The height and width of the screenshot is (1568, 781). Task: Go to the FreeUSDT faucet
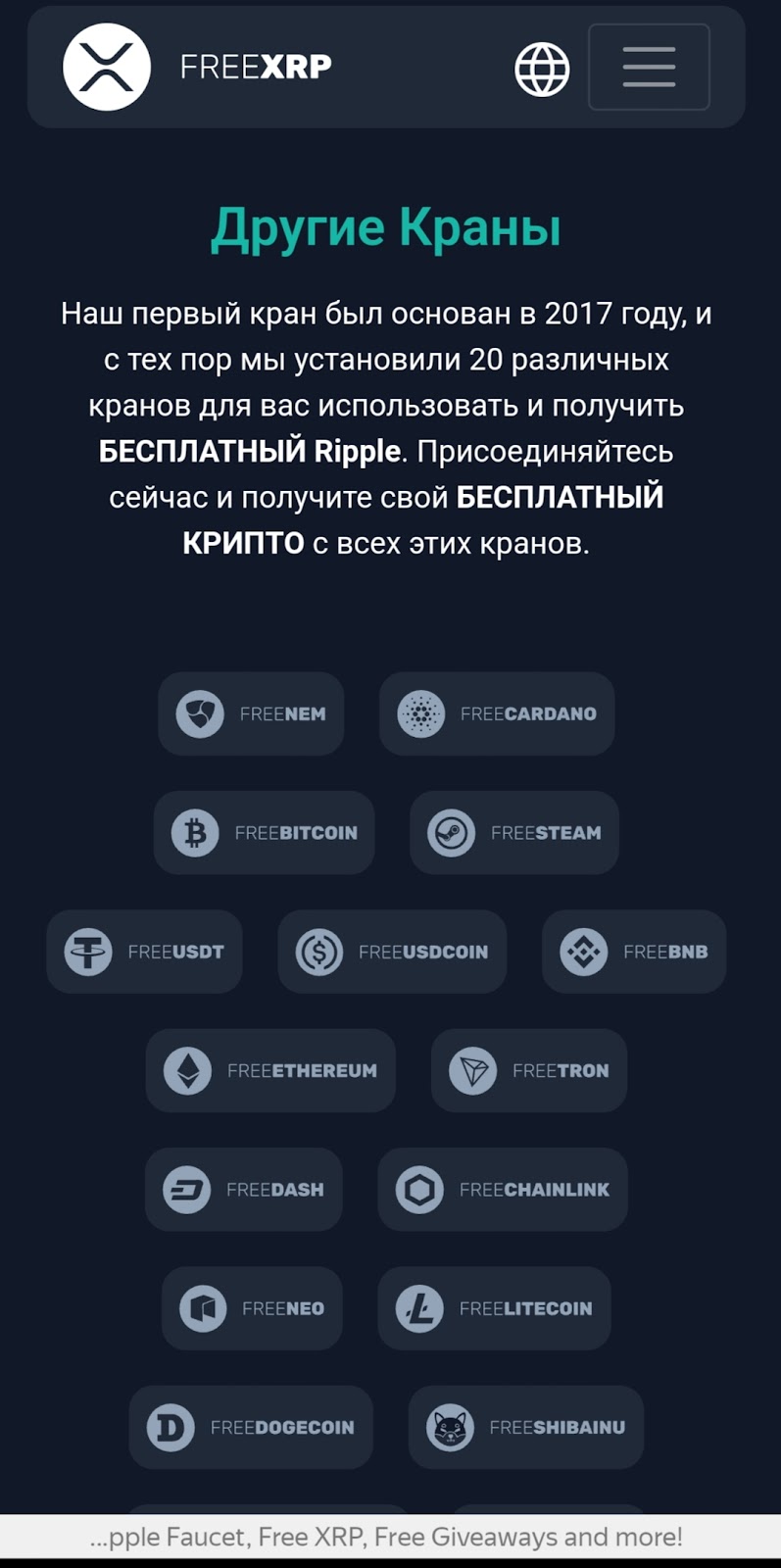[x=144, y=952]
